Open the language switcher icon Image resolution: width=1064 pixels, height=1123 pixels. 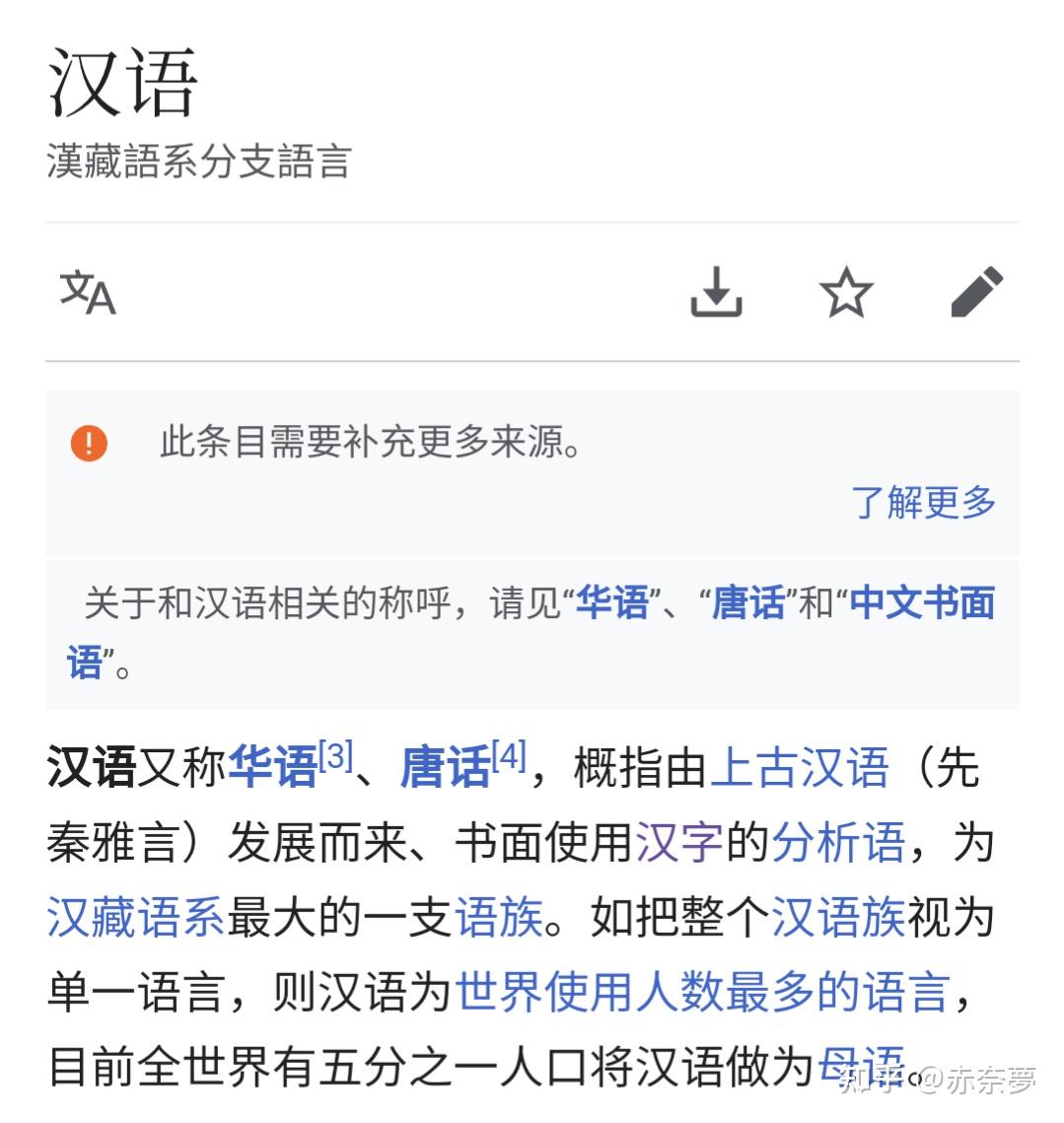click(88, 292)
